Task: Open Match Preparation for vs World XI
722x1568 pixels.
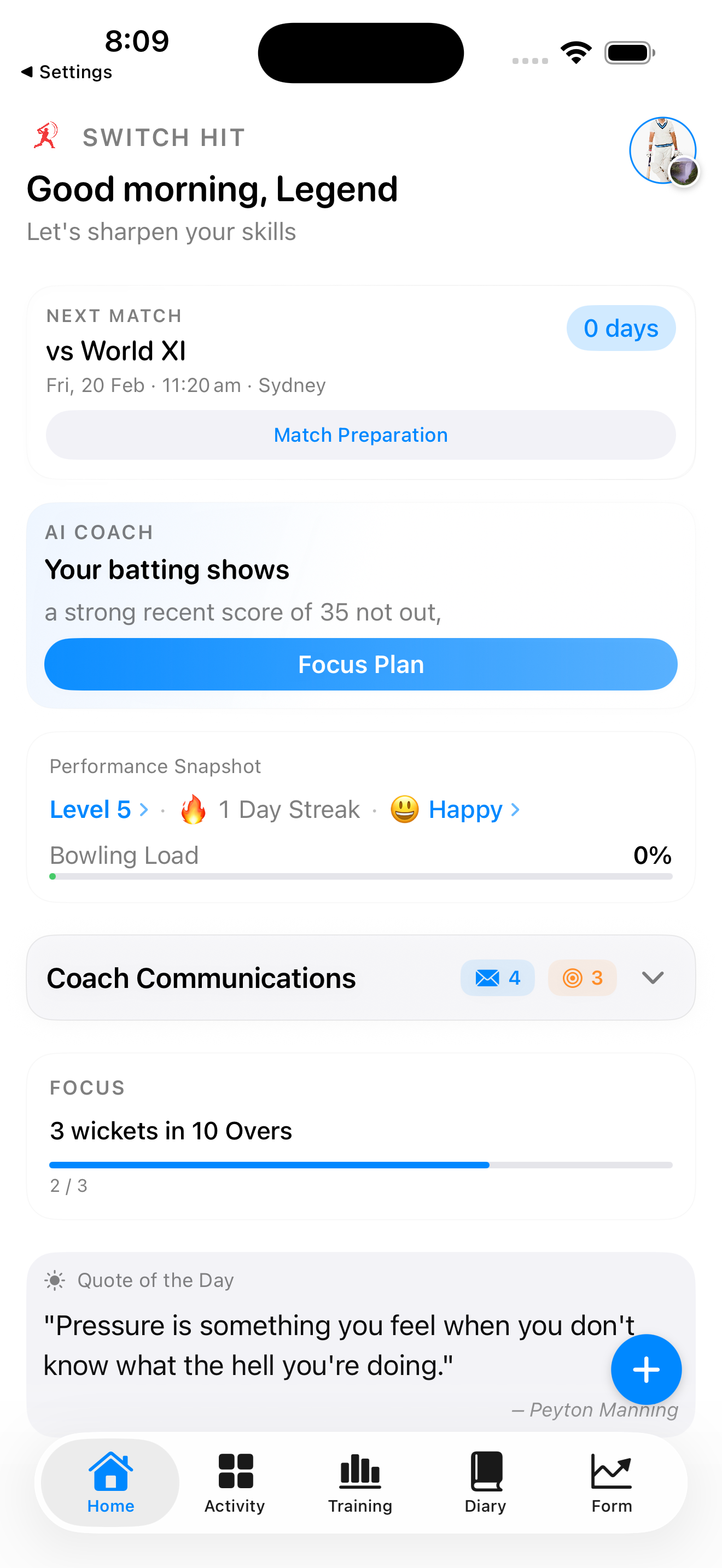Action: (x=360, y=435)
